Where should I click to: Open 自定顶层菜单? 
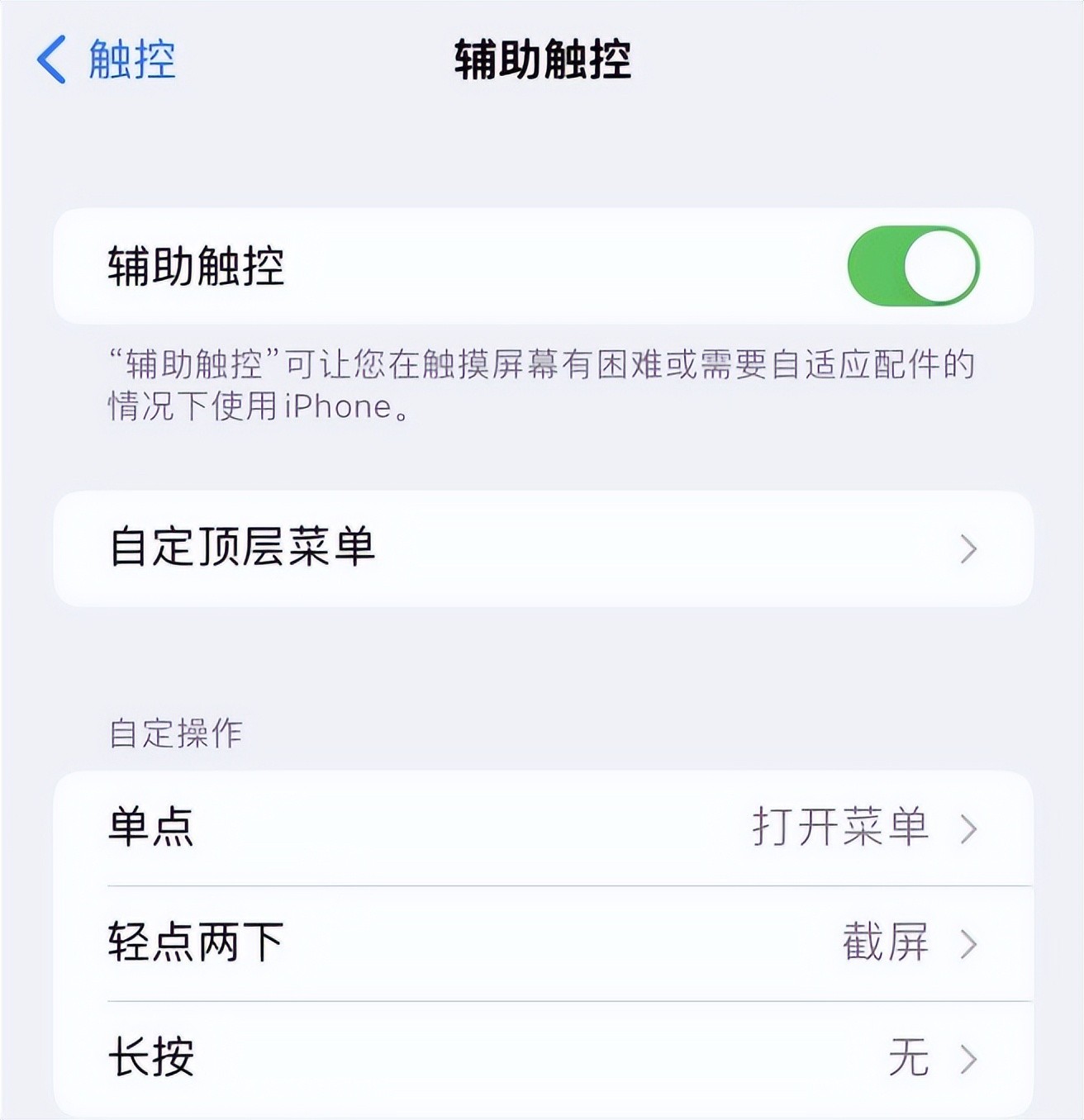[543, 548]
